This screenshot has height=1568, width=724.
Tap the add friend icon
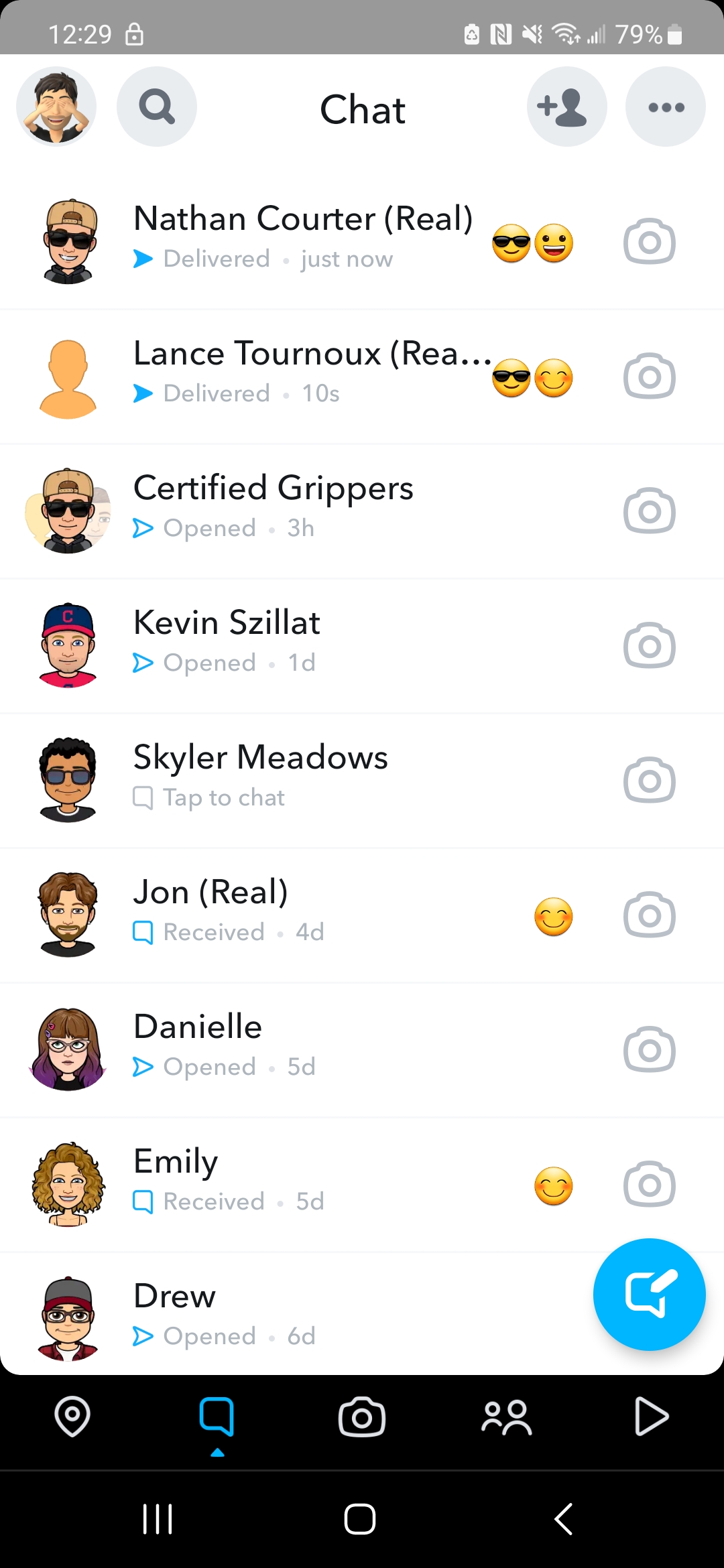(567, 107)
